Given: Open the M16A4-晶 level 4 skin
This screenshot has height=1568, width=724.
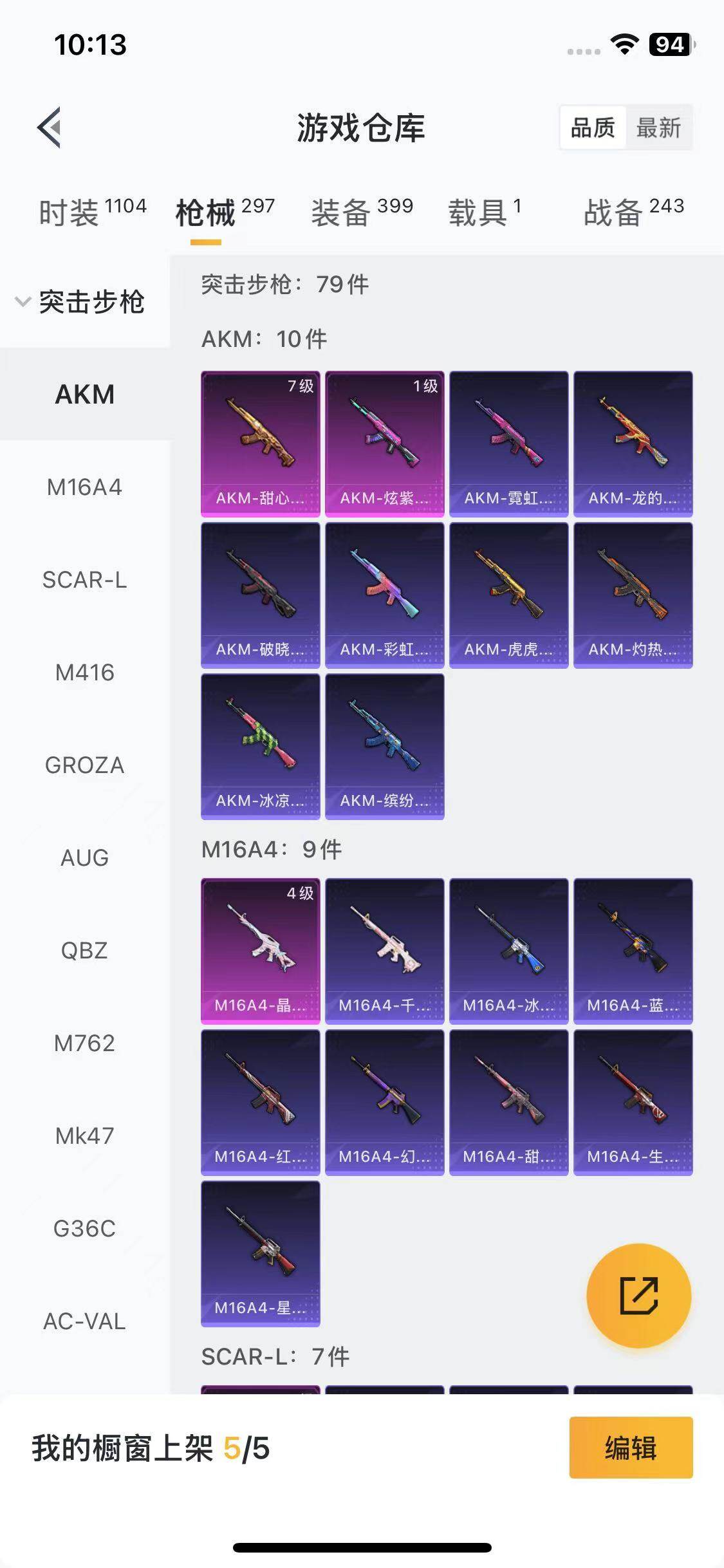Looking at the screenshot, I should (260, 951).
